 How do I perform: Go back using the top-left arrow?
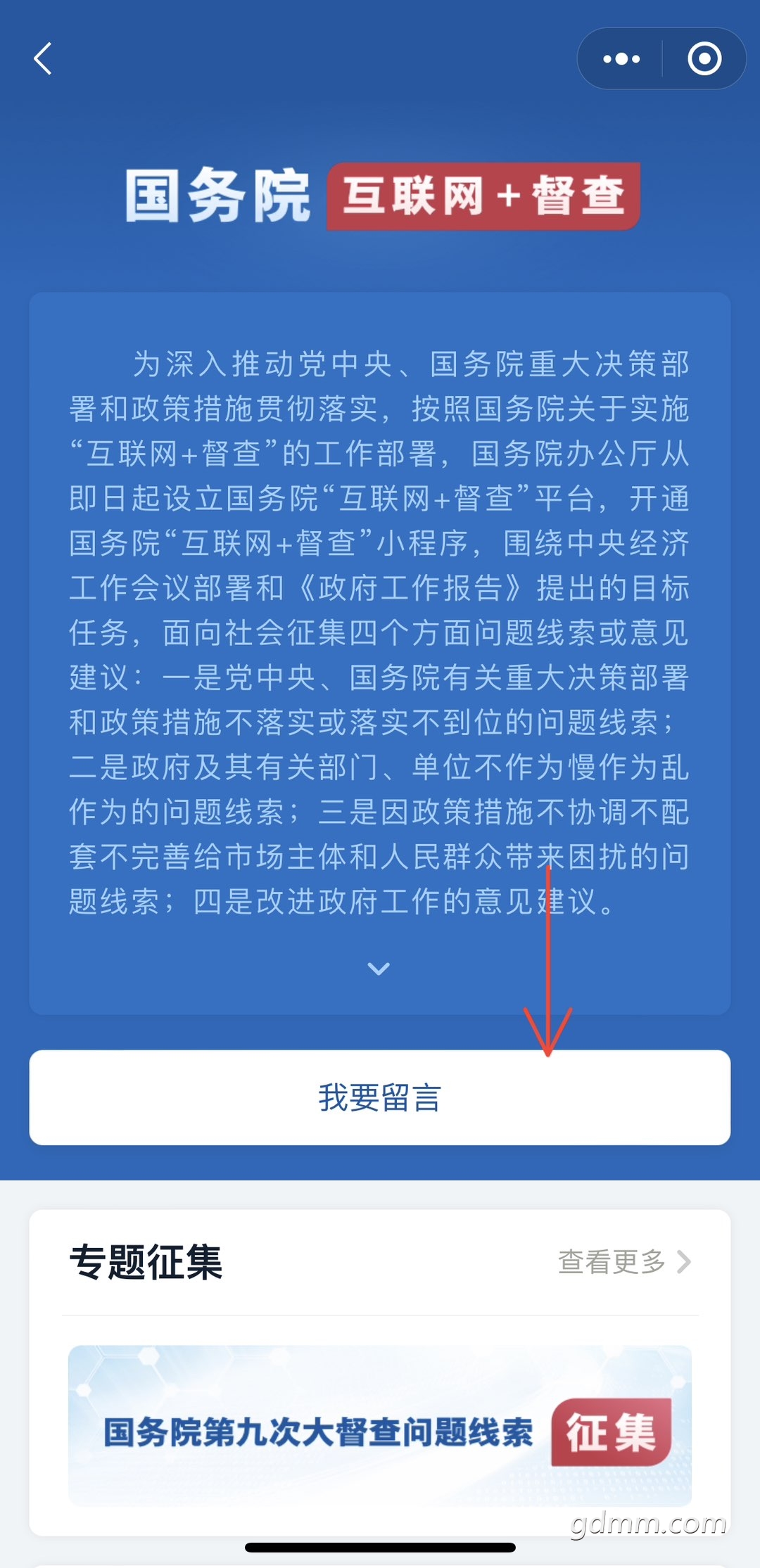43,58
